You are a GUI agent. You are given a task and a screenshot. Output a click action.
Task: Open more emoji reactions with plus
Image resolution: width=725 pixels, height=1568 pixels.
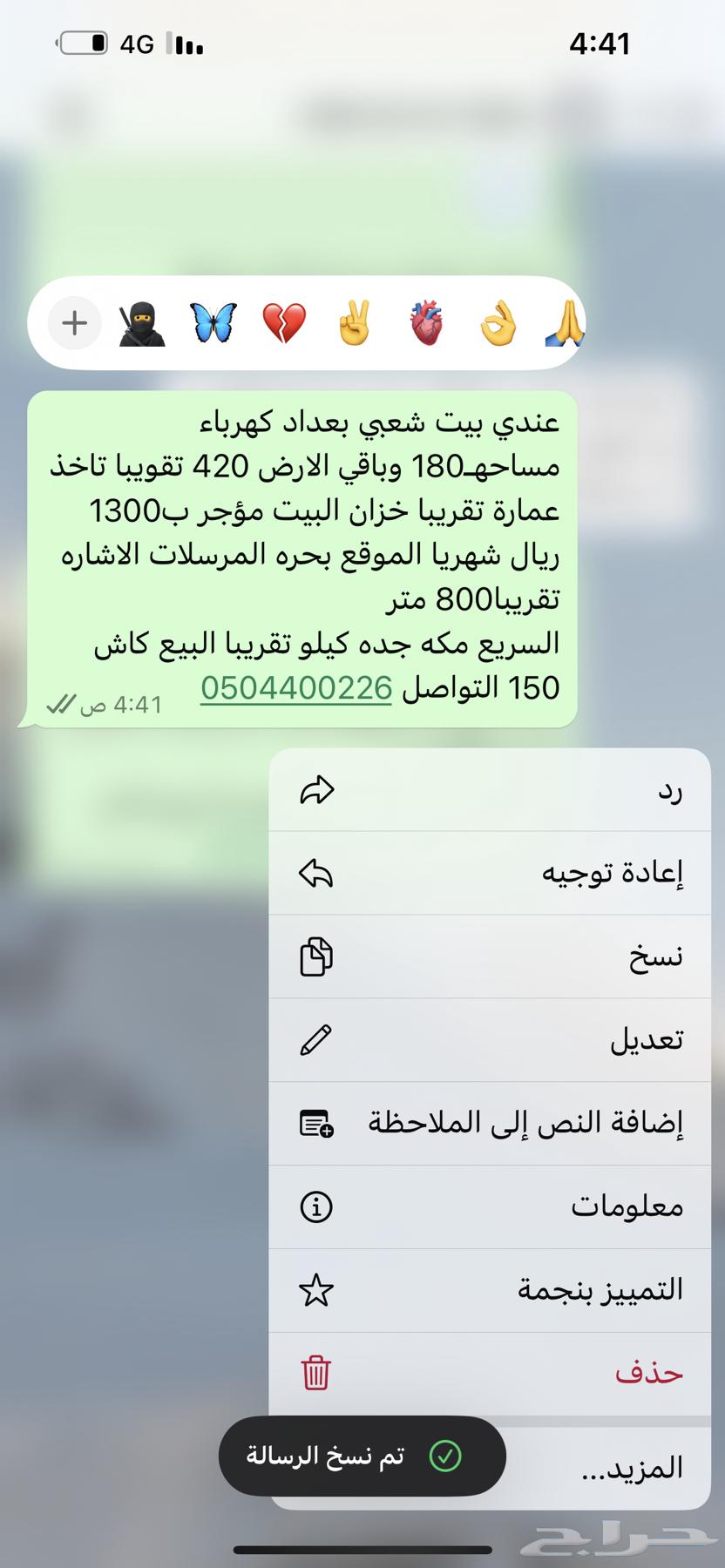(x=75, y=324)
